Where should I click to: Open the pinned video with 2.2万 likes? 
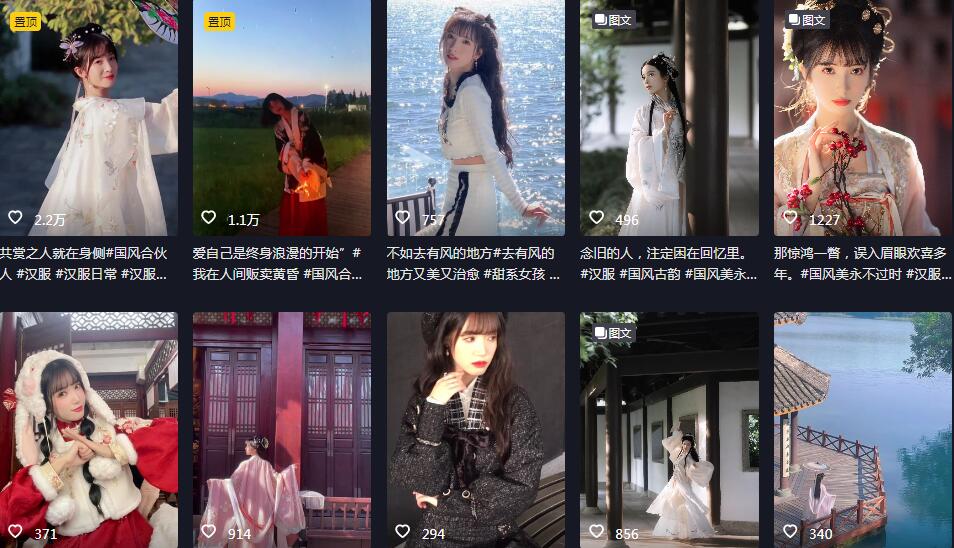click(88, 118)
